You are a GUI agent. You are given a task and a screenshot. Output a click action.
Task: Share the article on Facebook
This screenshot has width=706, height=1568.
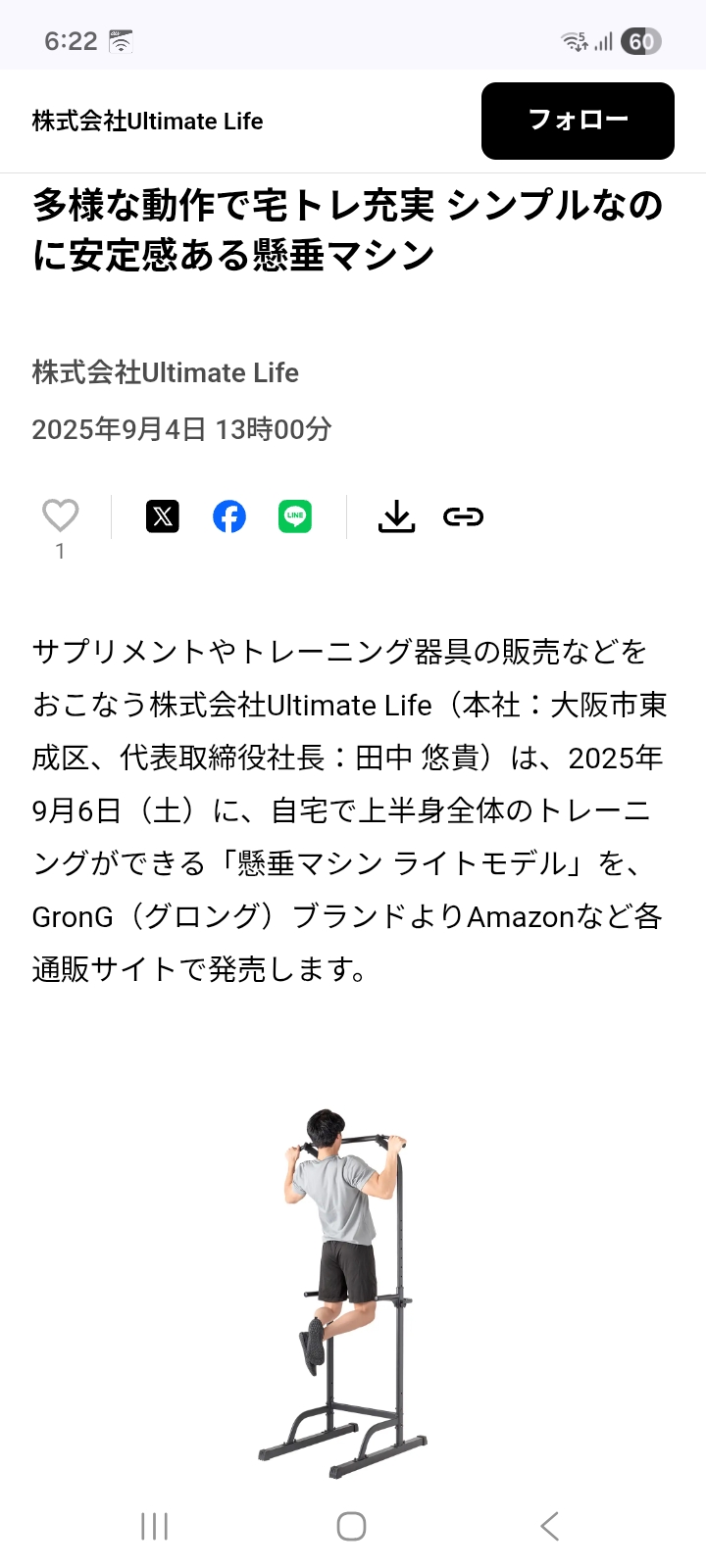(x=229, y=516)
